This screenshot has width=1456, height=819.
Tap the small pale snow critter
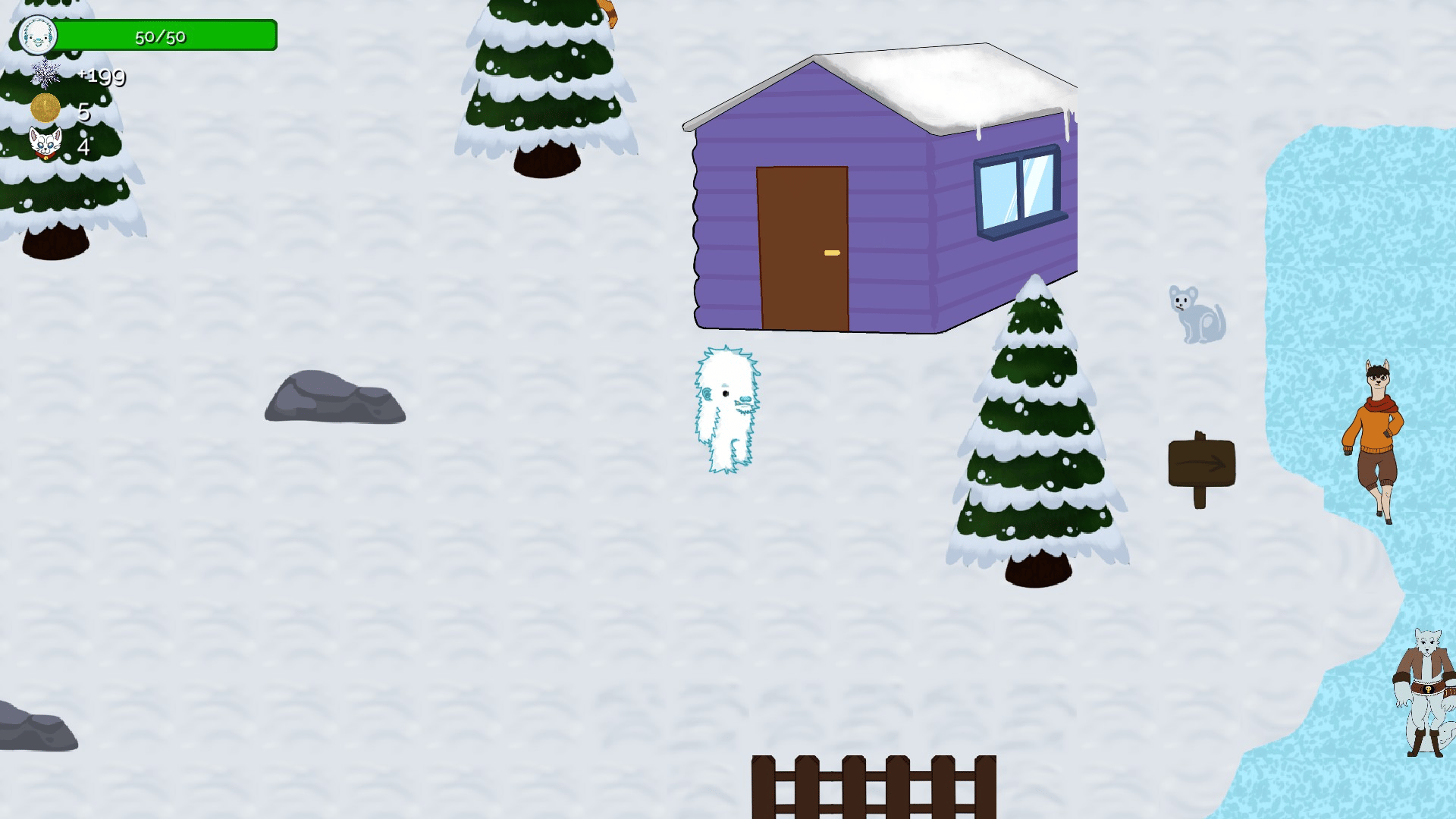[x=1196, y=314]
